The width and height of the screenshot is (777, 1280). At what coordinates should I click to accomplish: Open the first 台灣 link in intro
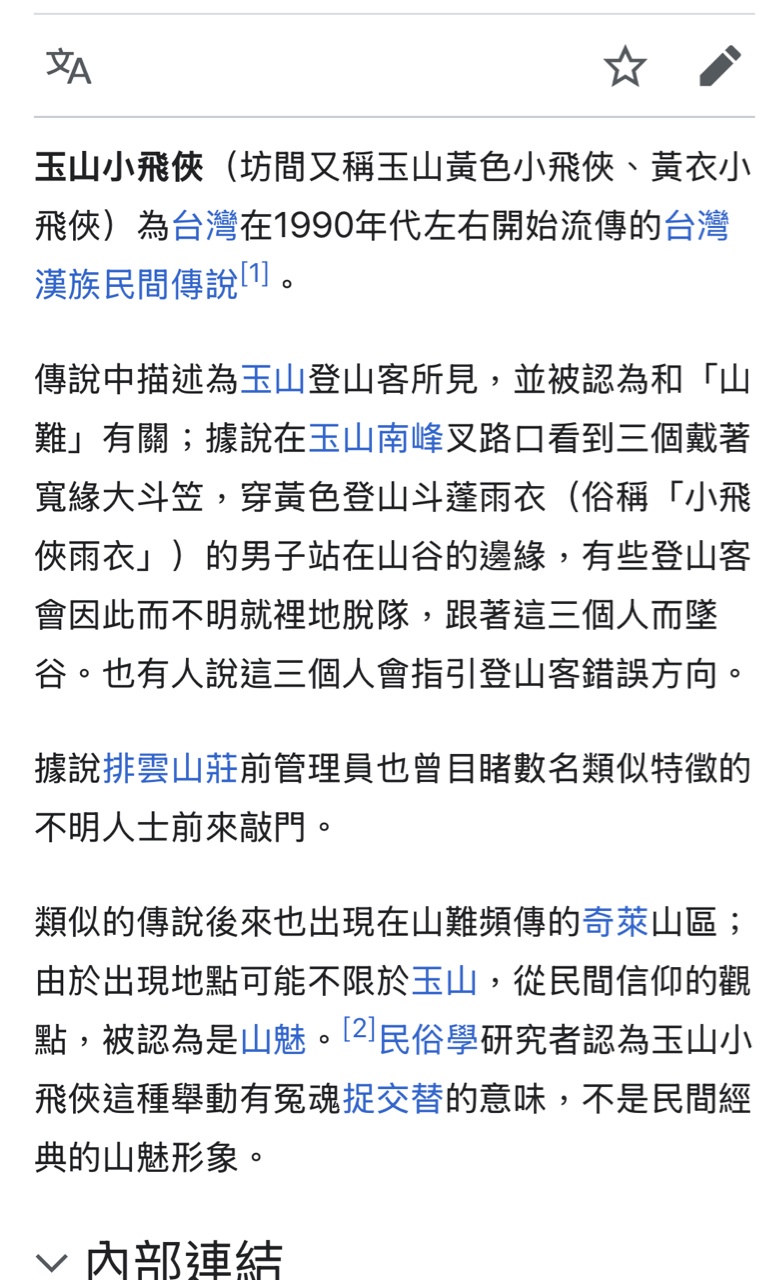pos(204,226)
